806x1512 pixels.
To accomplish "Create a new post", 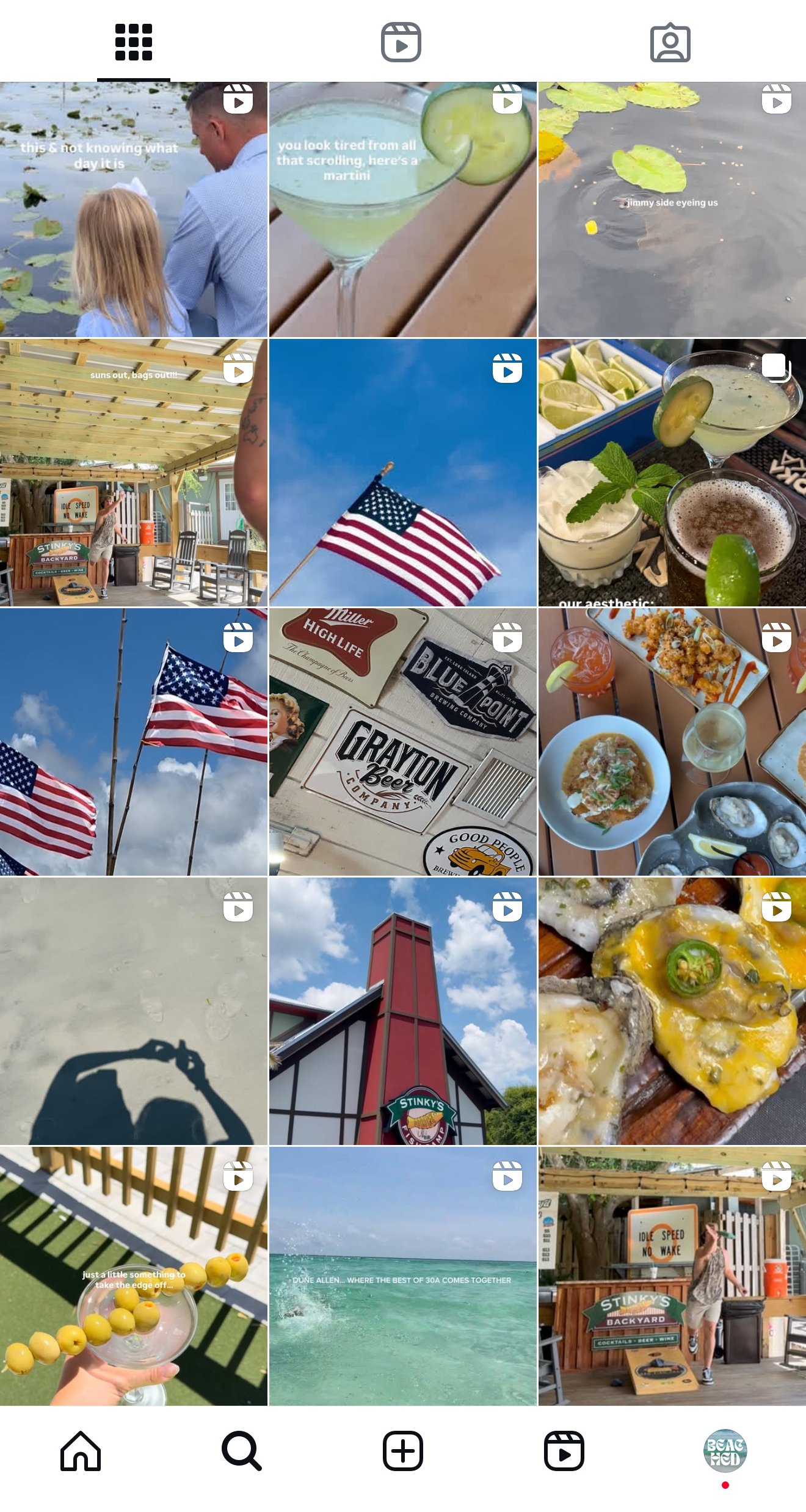I will pos(403,1450).
